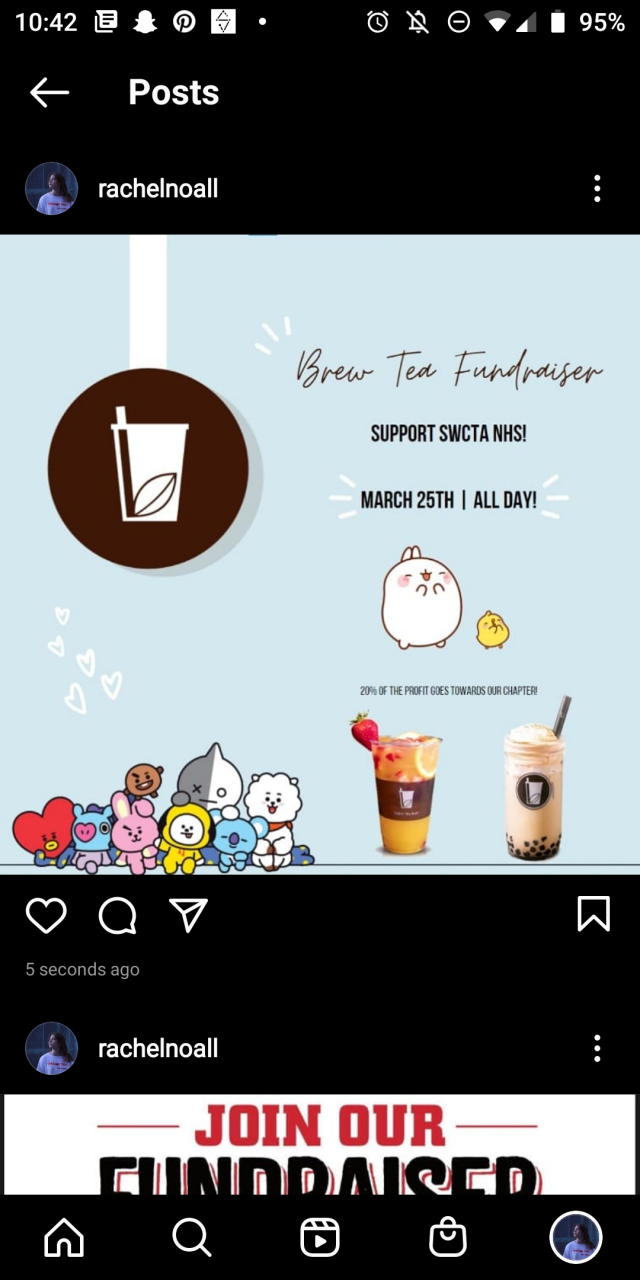Switch to the Reels tab
The width and height of the screenshot is (640, 1280).
(320, 1238)
